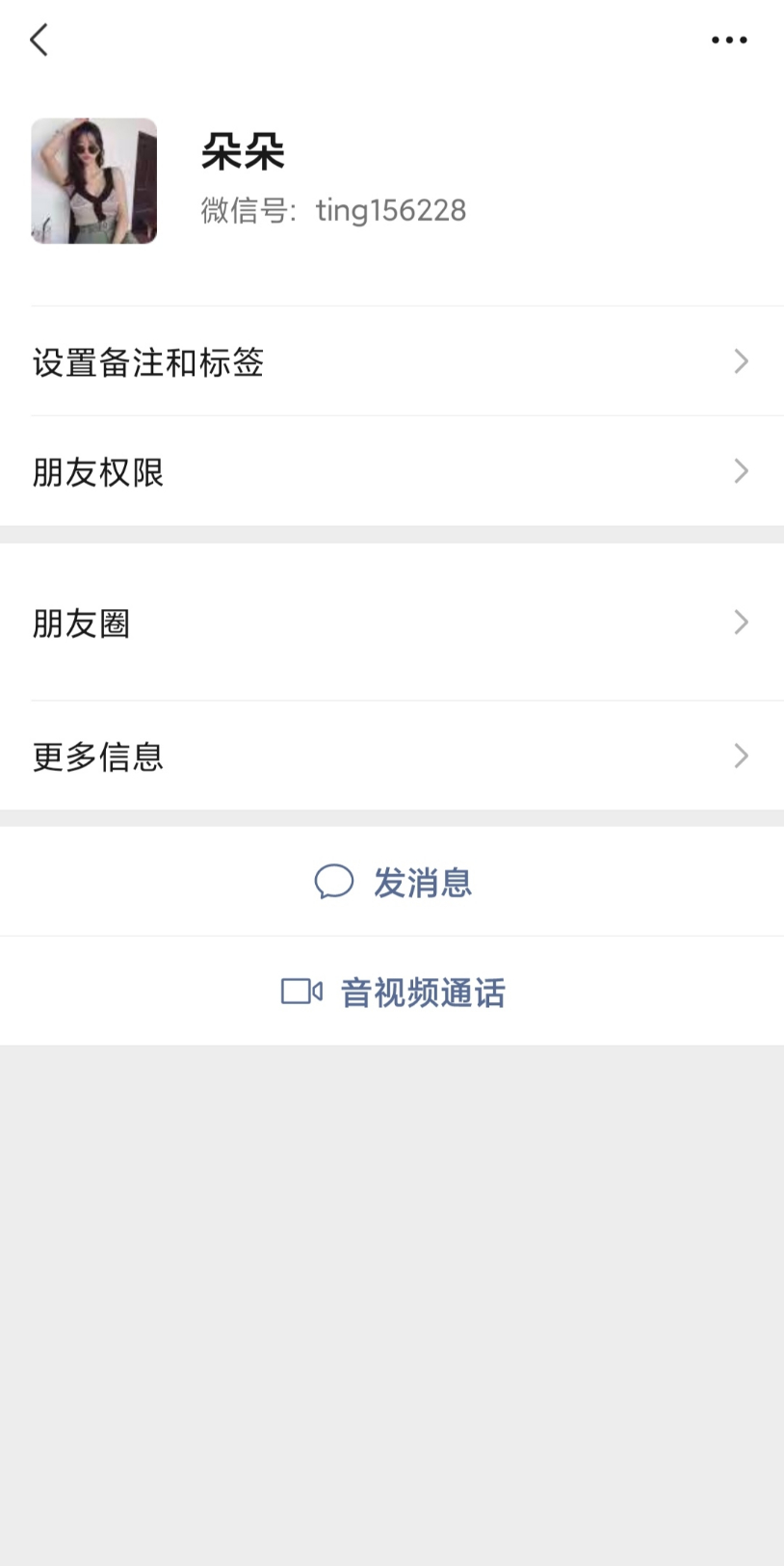Open 朋友权限 settings
This screenshot has height=1566, width=784.
[x=392, y=472]
